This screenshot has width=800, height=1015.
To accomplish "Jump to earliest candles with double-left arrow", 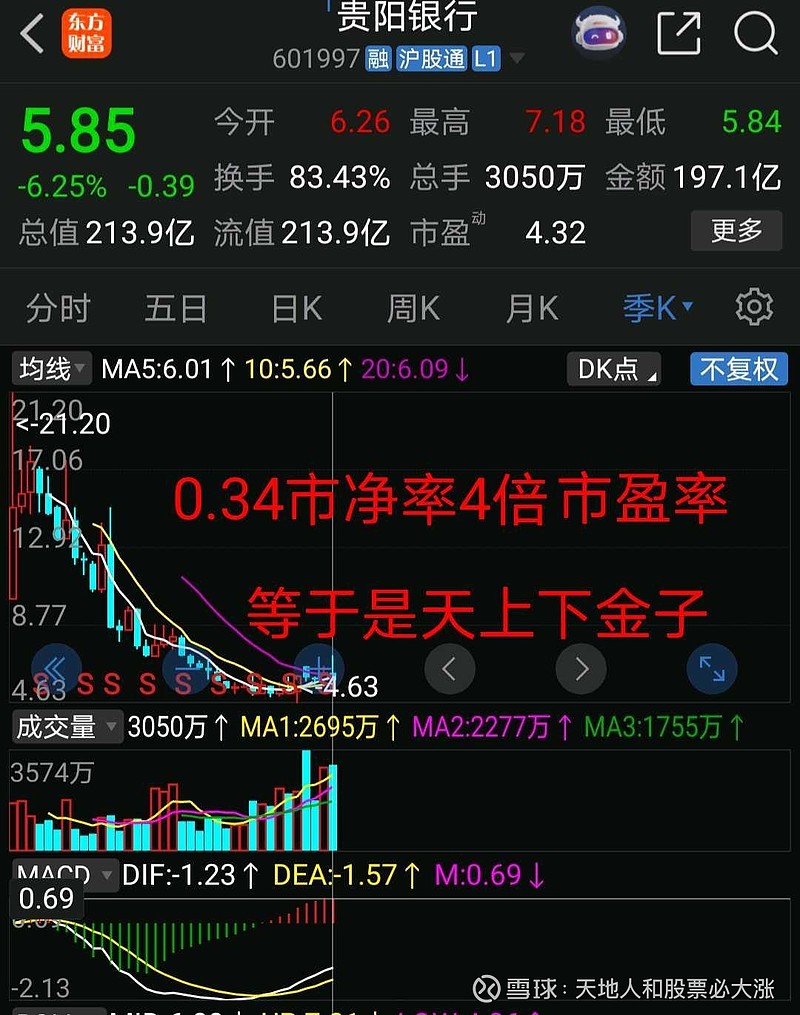I will point(56,667).
